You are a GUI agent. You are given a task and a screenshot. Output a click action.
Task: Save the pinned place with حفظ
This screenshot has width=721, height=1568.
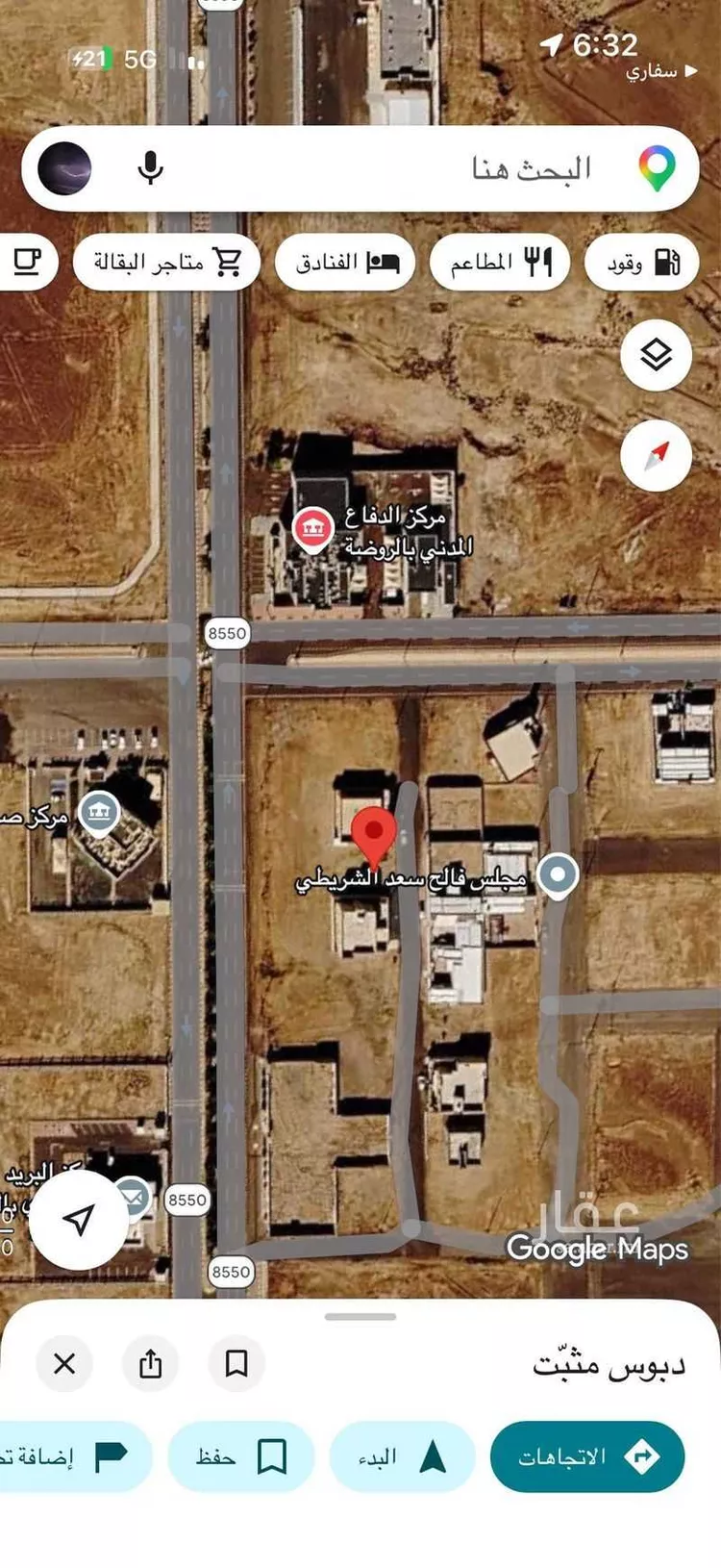click(x=240, y=1457)
